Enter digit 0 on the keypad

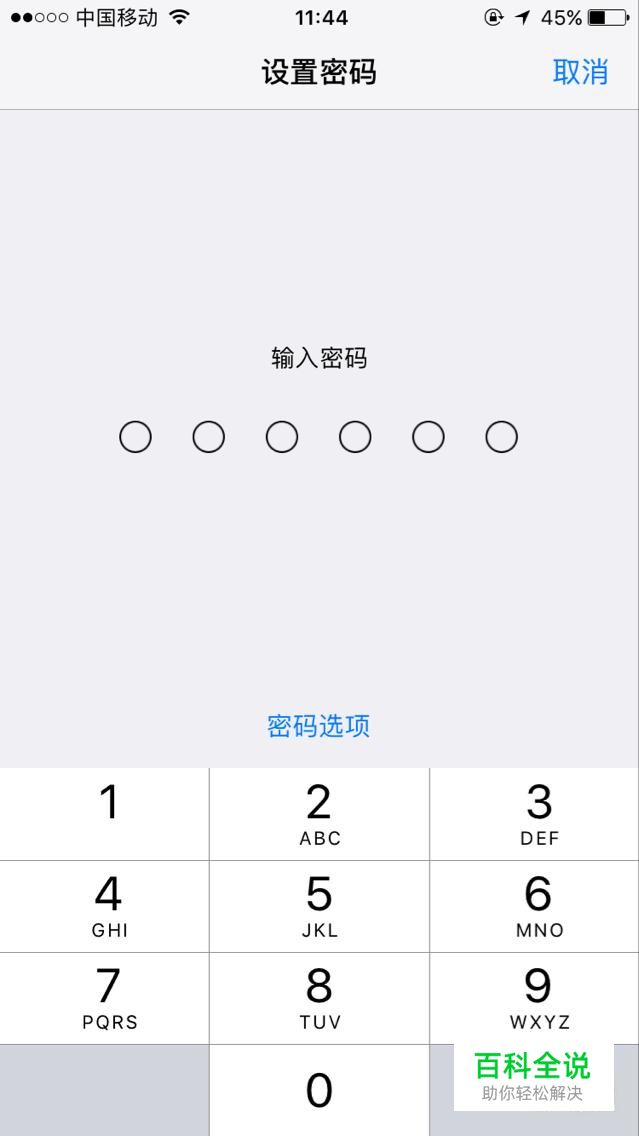[320, 1090]
